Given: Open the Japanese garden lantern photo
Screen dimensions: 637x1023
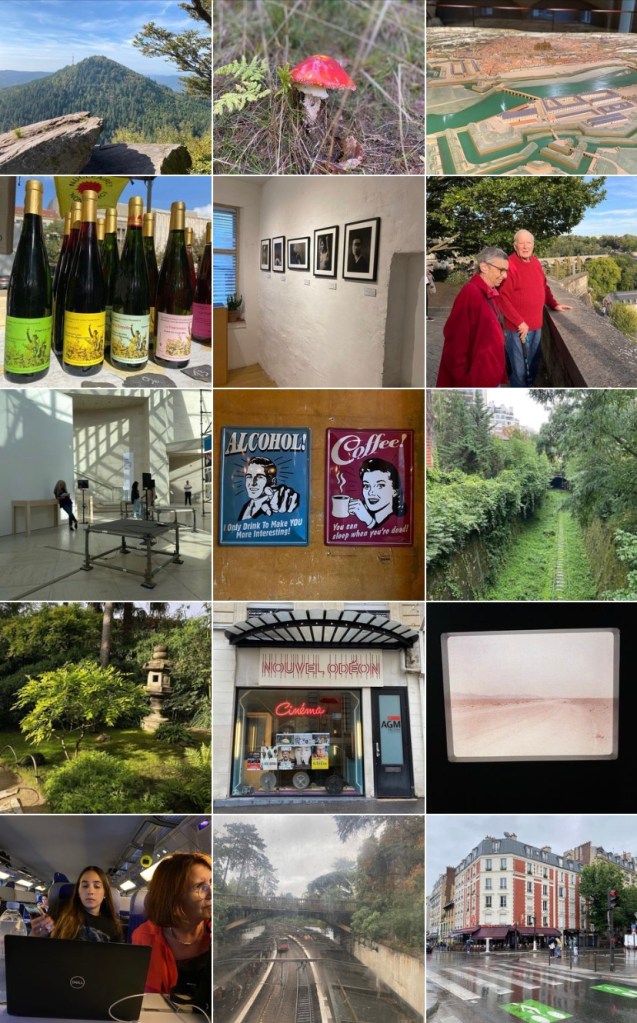Looking at the screenshot, I should [105, 707].
